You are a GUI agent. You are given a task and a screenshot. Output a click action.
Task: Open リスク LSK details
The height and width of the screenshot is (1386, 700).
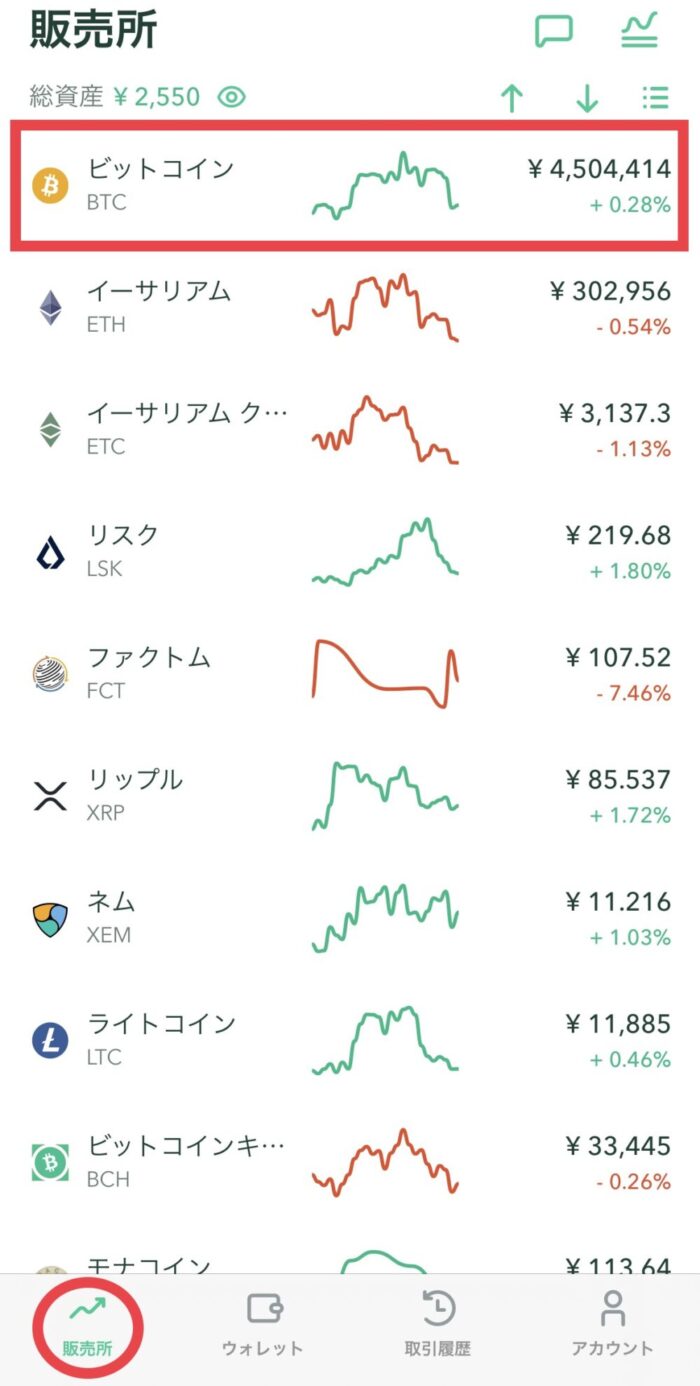click(350, 552)
